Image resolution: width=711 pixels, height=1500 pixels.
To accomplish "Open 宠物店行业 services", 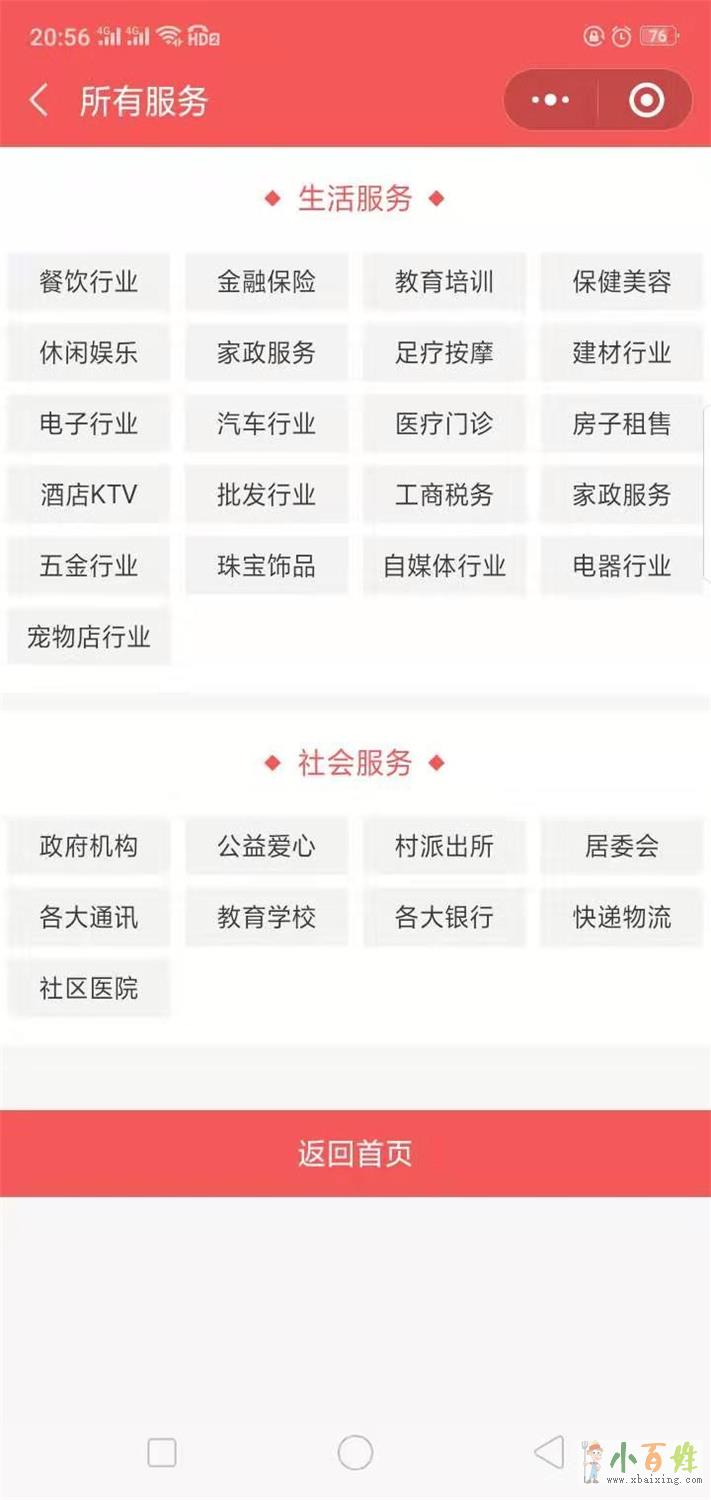I will pyautogui.click(x=88, y=637).
